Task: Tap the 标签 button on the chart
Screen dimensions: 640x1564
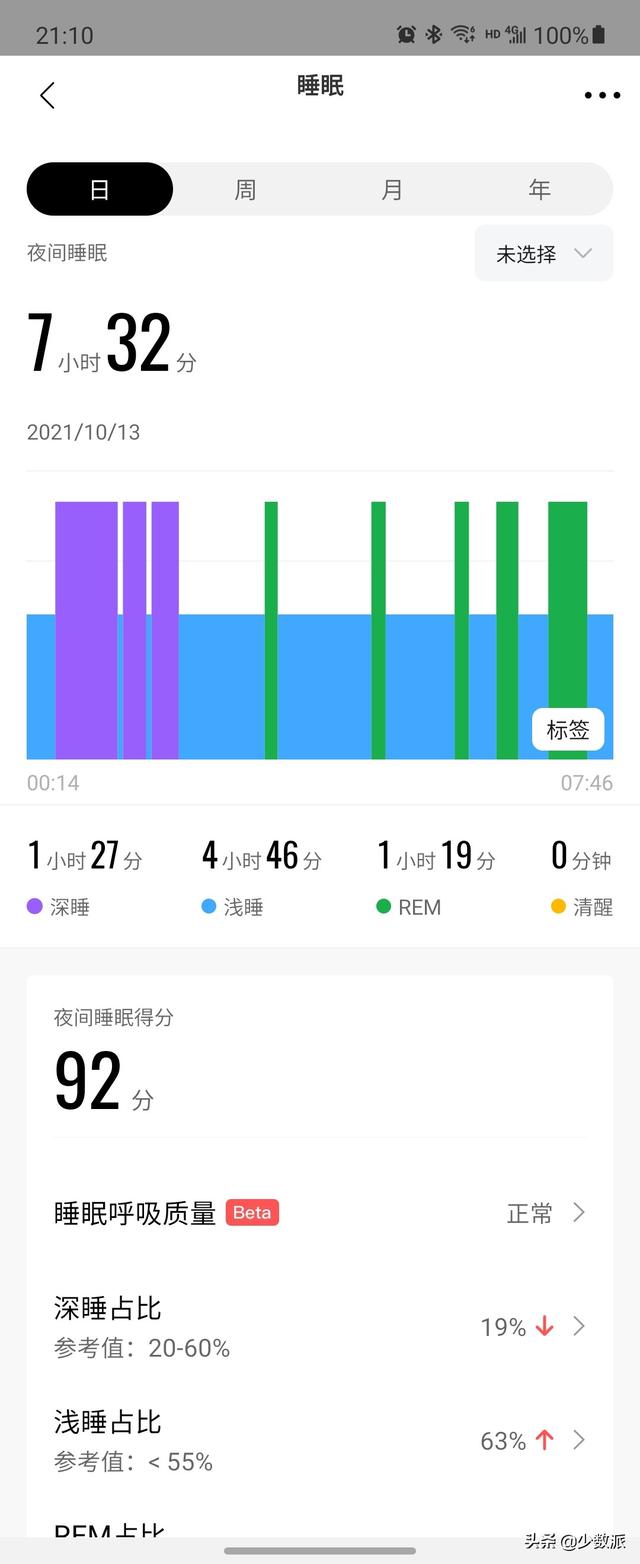Action: point(567,730)
